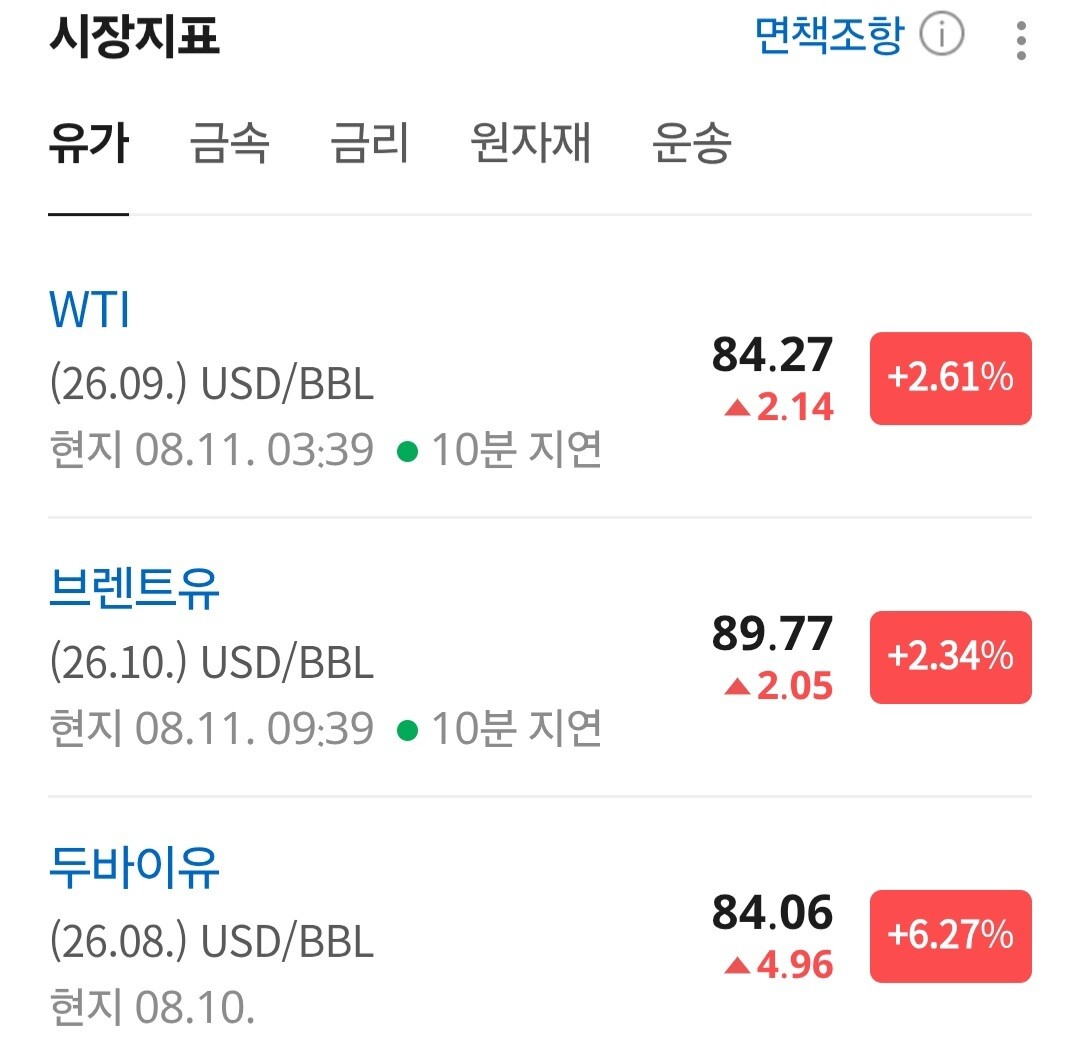Open the 브렌트유 details row
This screenshot has height=1037, width=1080.
tap(540, 657)
